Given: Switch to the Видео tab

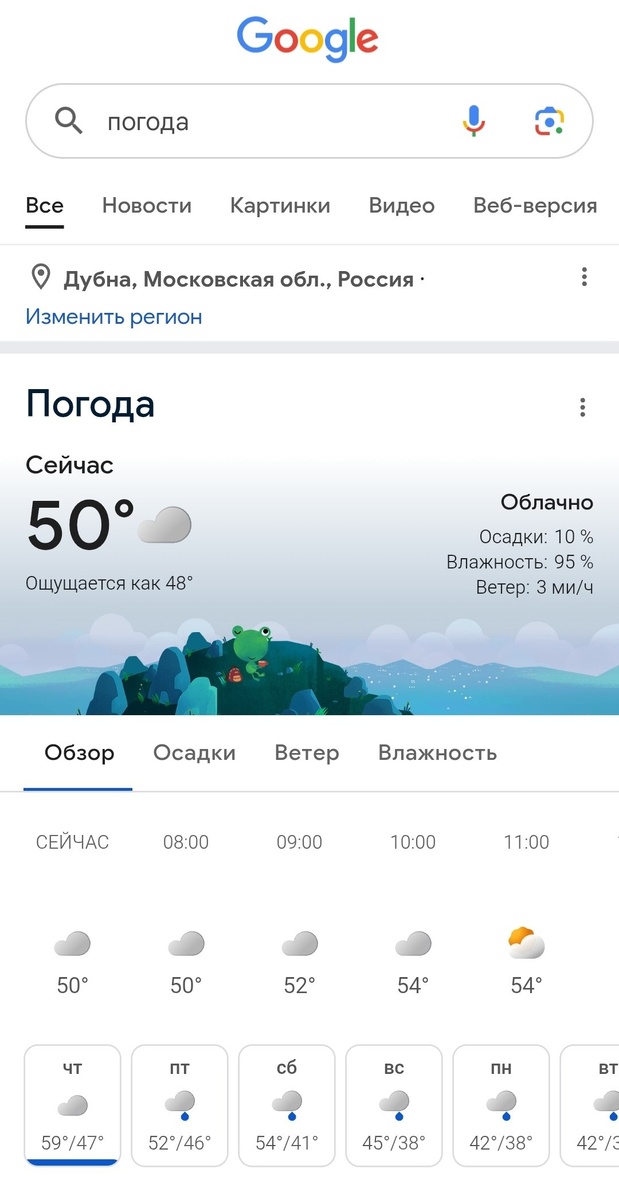Looking at the screenshot, I should (x=402, y=206).
